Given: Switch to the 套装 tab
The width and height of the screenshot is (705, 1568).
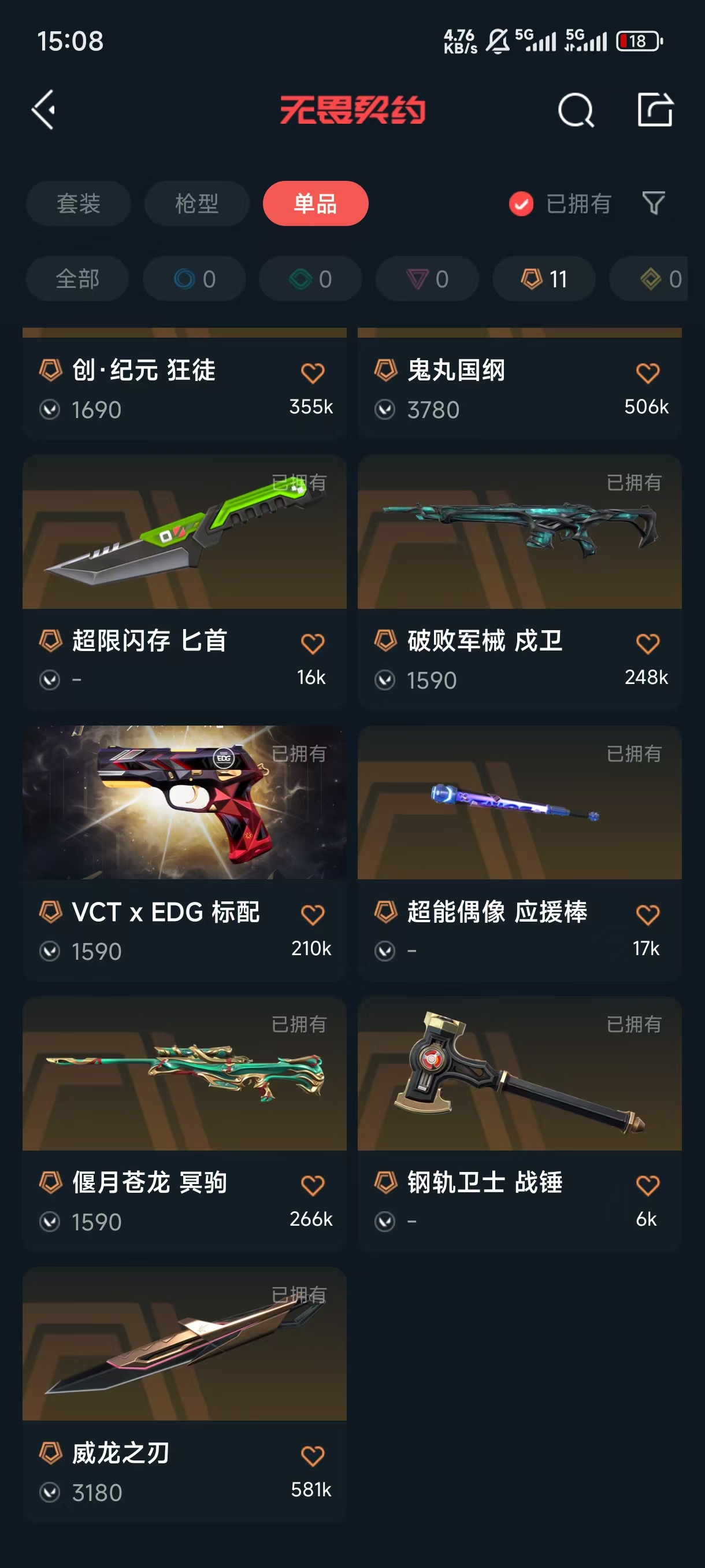Looking at the screenshot, I should point(78,204).
